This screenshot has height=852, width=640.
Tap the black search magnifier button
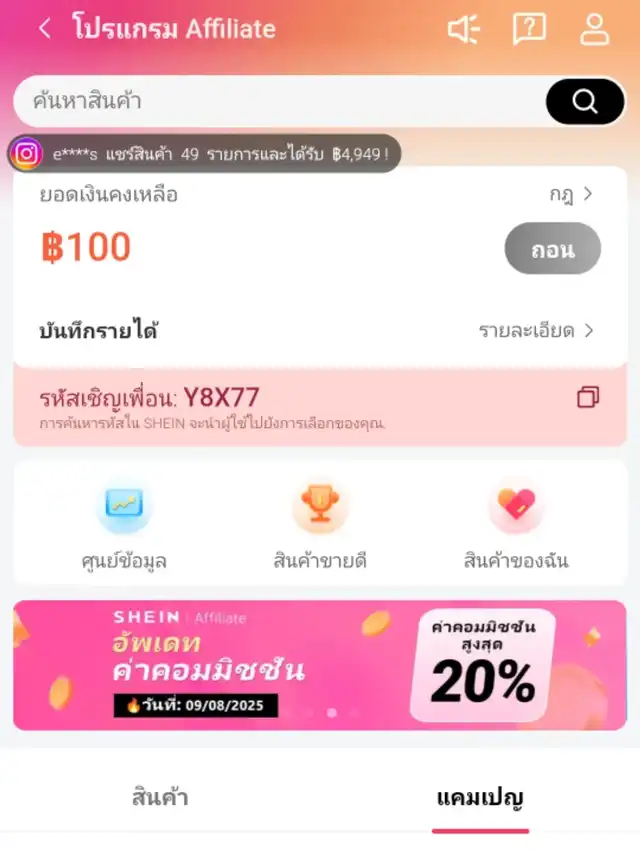tap(585, 101)
